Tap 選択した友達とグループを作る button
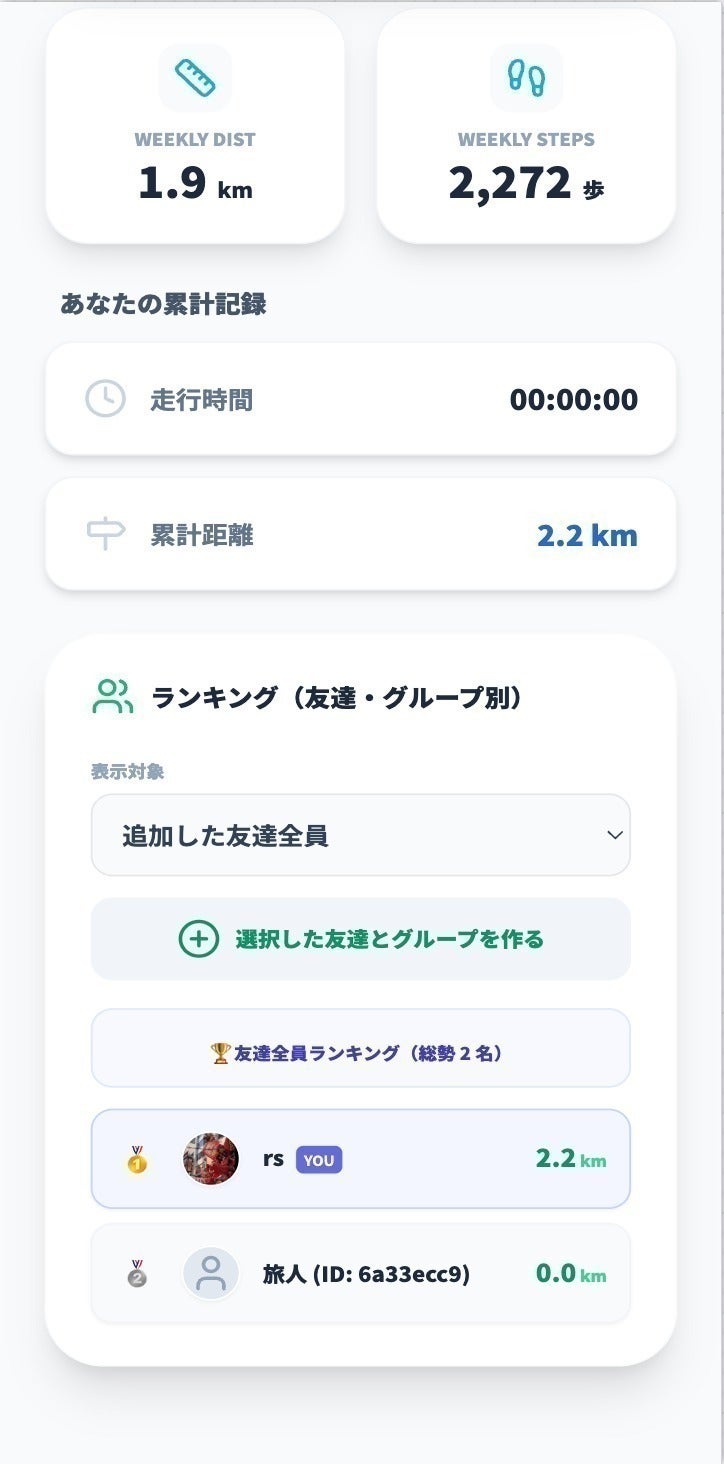The width and height of the screenshot is (724, 1464). (x=360, y=939)
